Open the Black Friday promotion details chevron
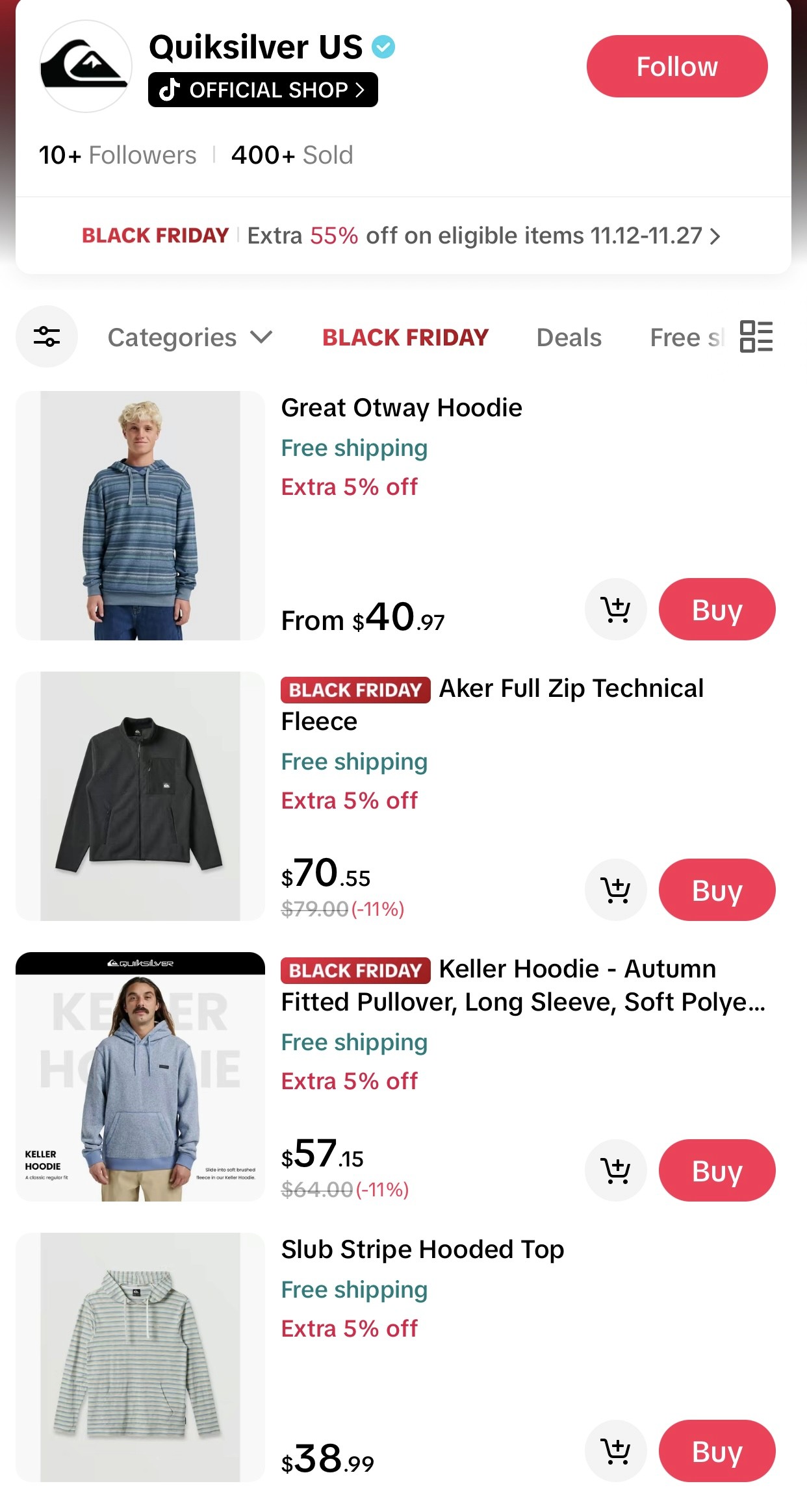Image resolution: width=807 pixels, height=1512 pixels. point(717,236)
